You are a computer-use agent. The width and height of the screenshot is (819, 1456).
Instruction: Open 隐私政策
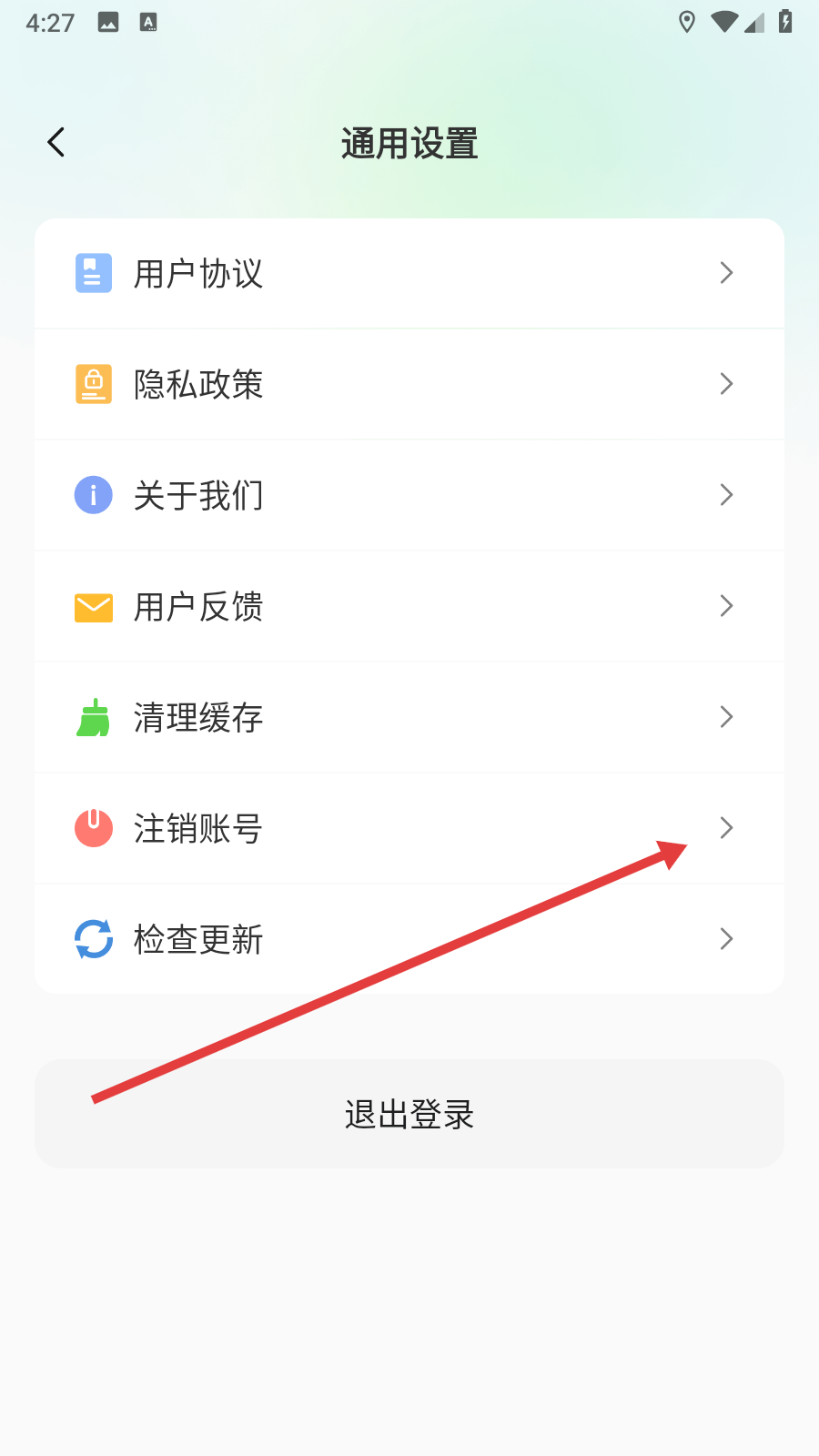coord(409,384)
